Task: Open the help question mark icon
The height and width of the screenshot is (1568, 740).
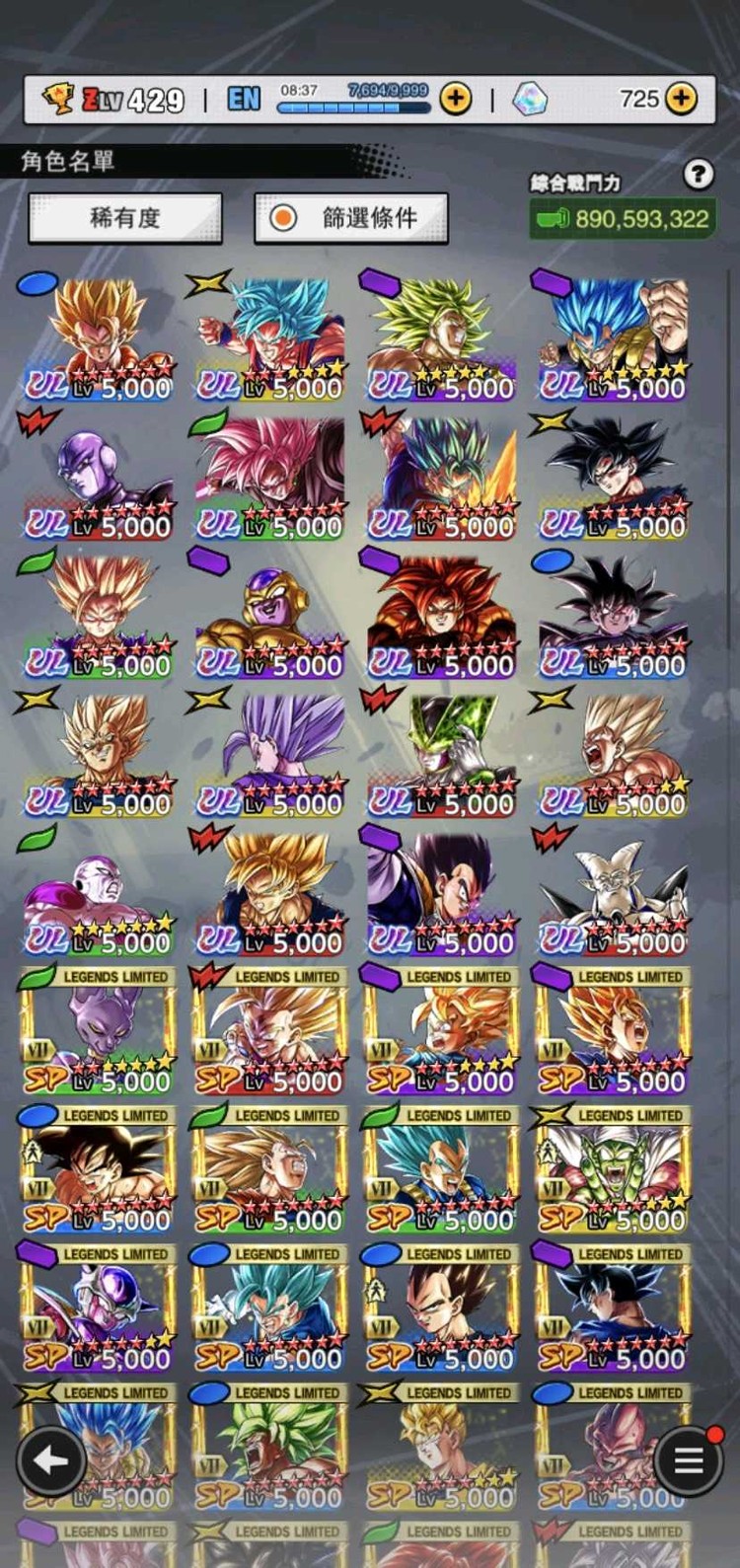Action: (698, 175)
